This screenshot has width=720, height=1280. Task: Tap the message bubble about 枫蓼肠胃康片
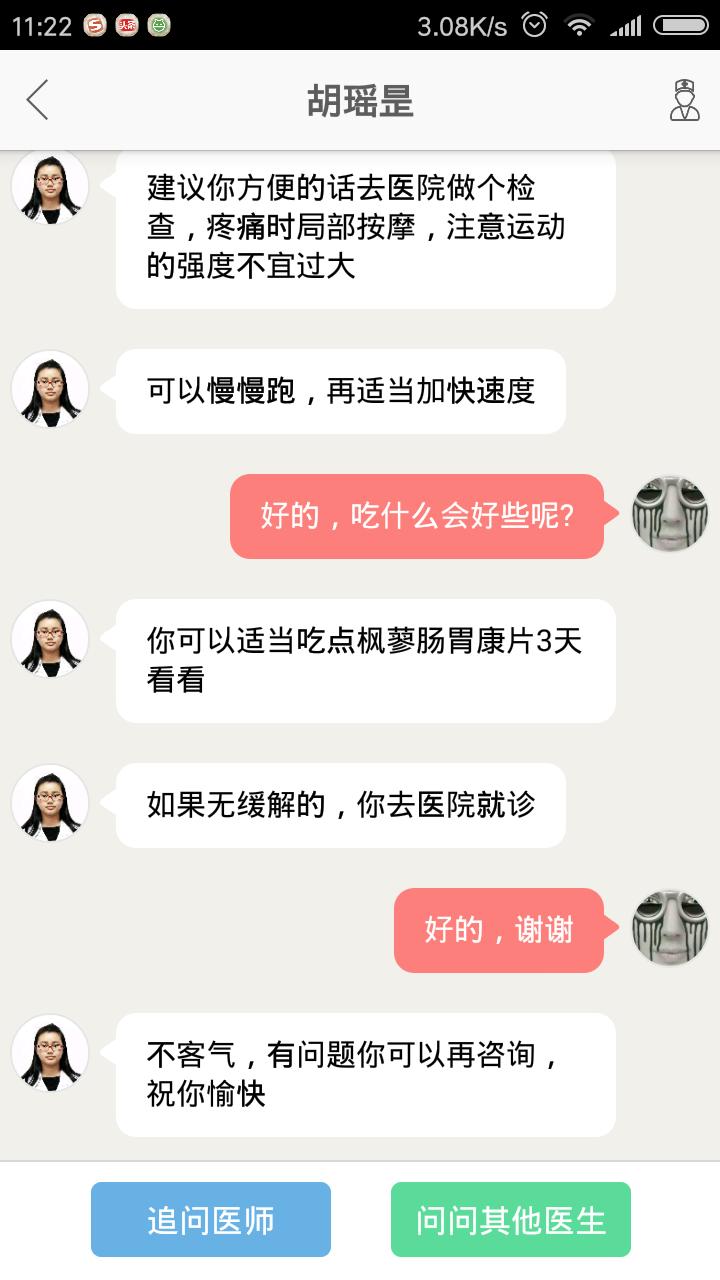(368, 660)
